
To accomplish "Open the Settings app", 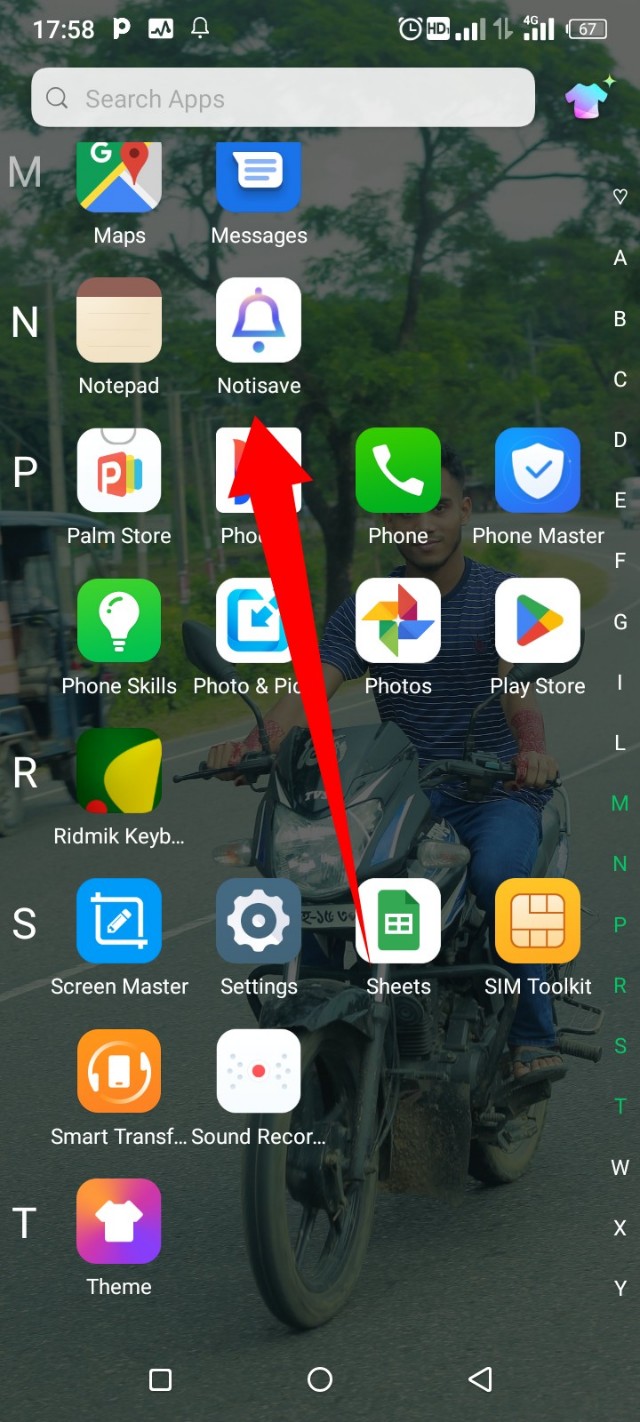I will 259,921.
